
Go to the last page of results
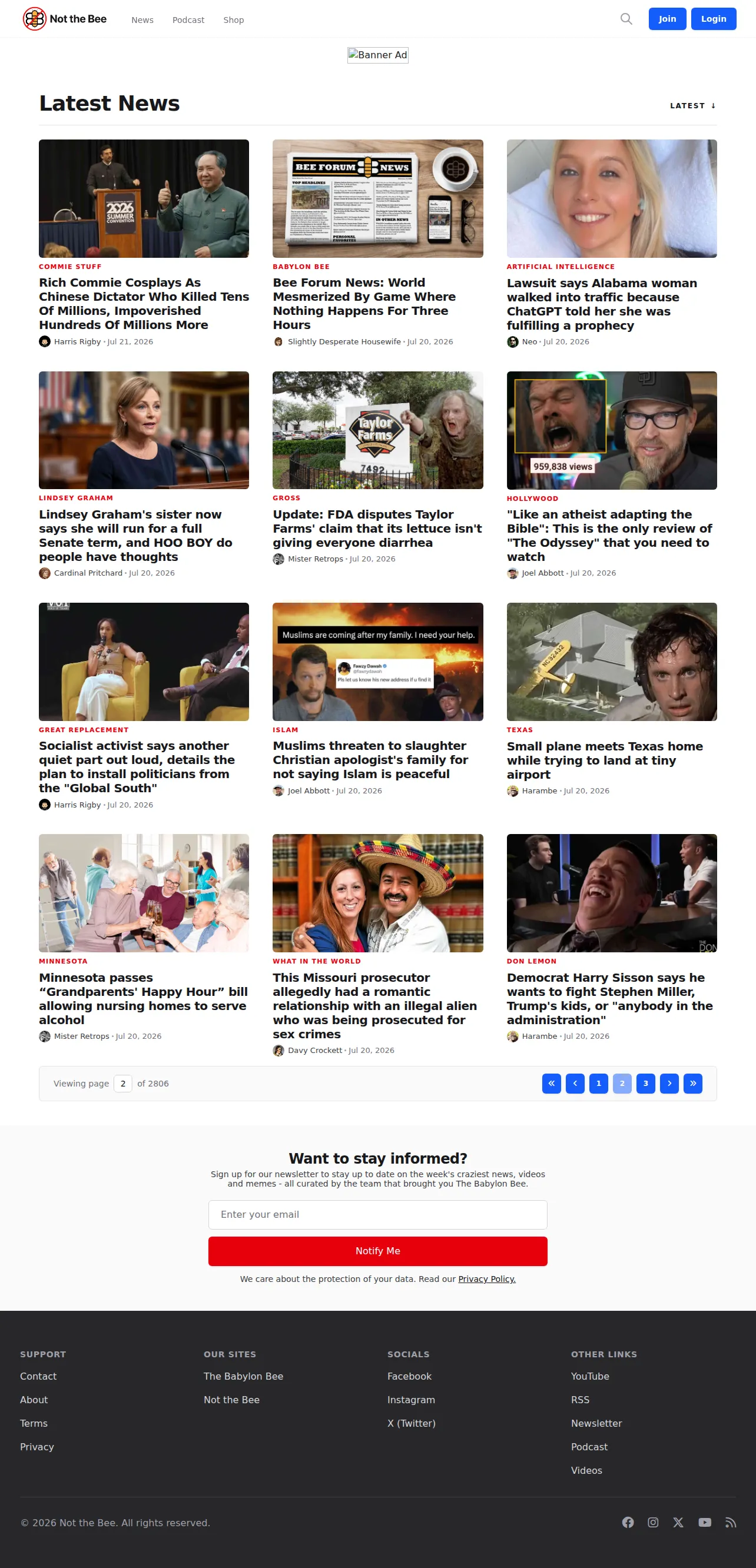(692, 1083)
